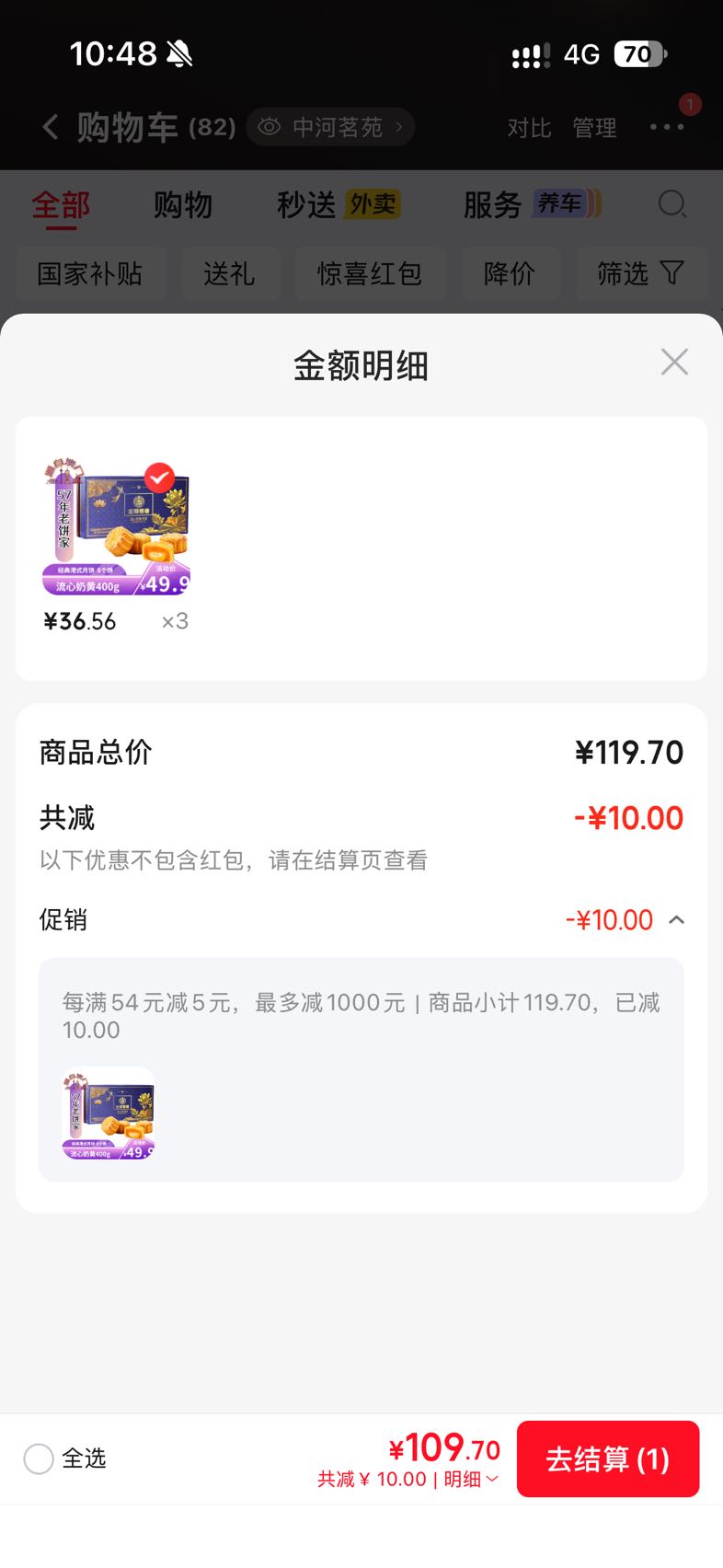Toggle the 全选 select-all checkbox
The height and width of the screenshot is (1568, 723).
tap(39, 1458)
